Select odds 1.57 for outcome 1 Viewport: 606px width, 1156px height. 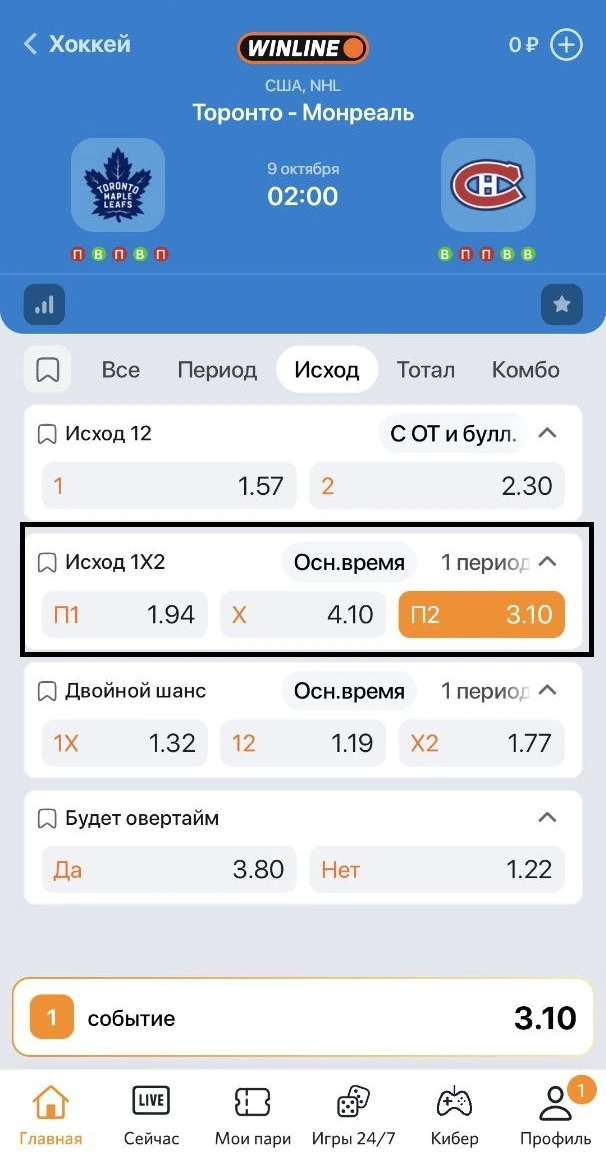[169, 486]
